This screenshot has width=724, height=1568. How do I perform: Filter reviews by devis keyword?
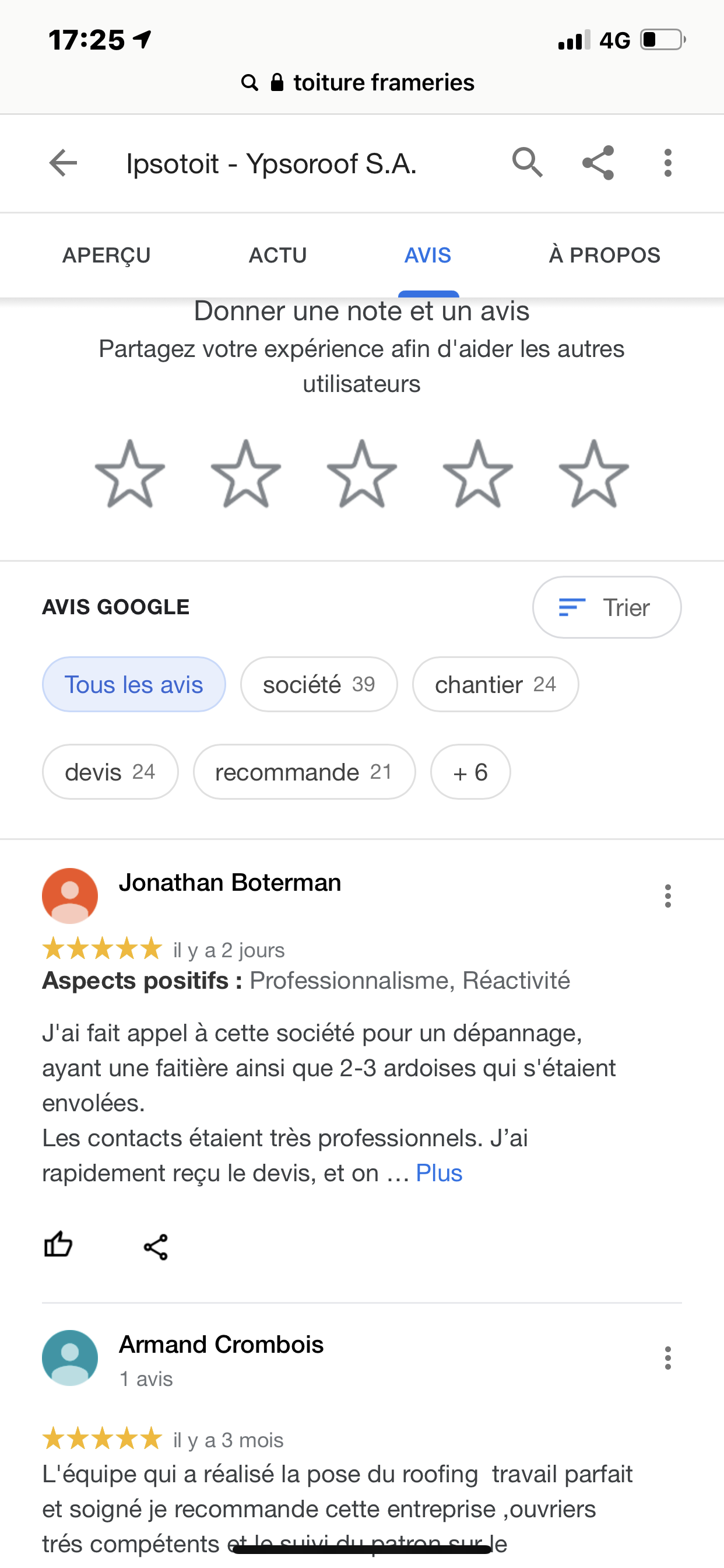pos(110,772)
